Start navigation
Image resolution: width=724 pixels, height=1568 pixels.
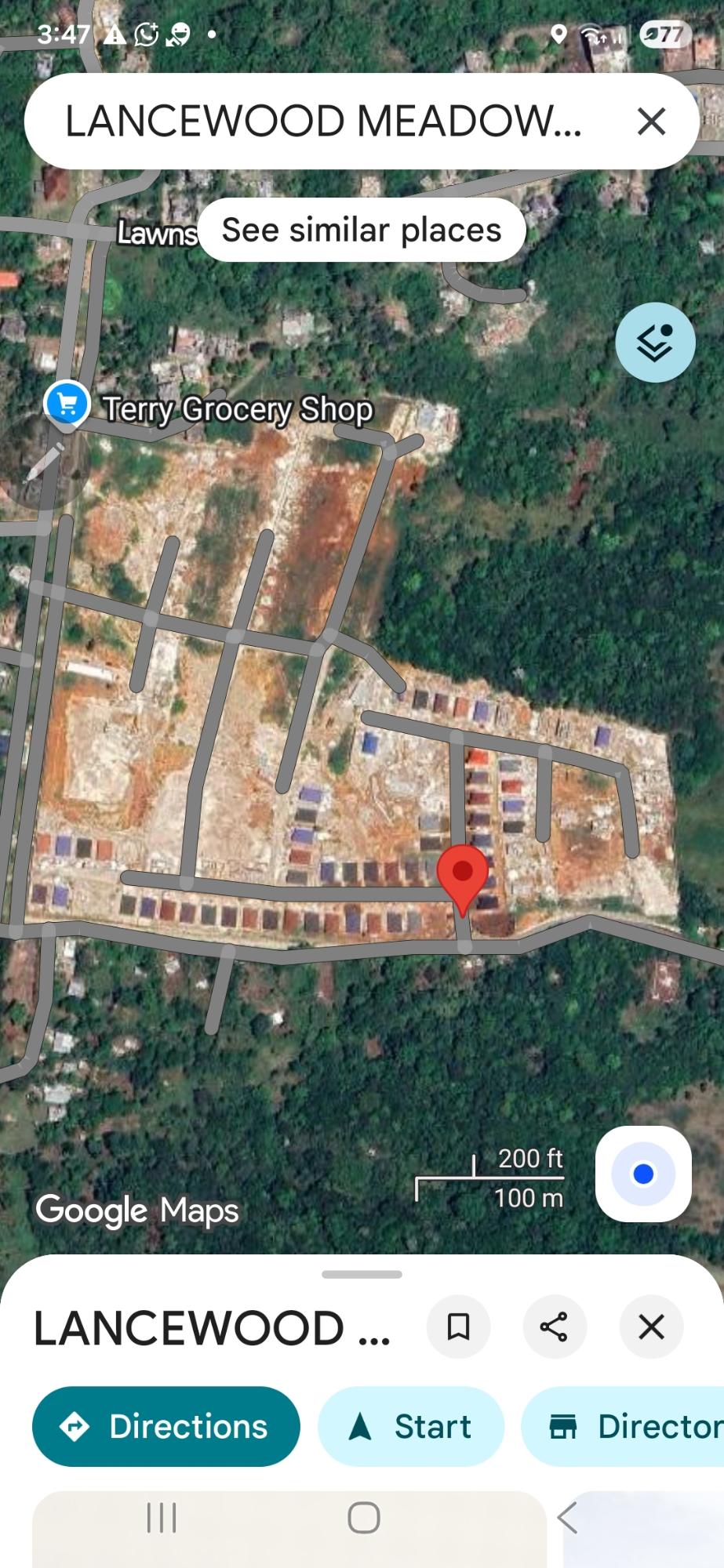click(x=410, y=1426)
